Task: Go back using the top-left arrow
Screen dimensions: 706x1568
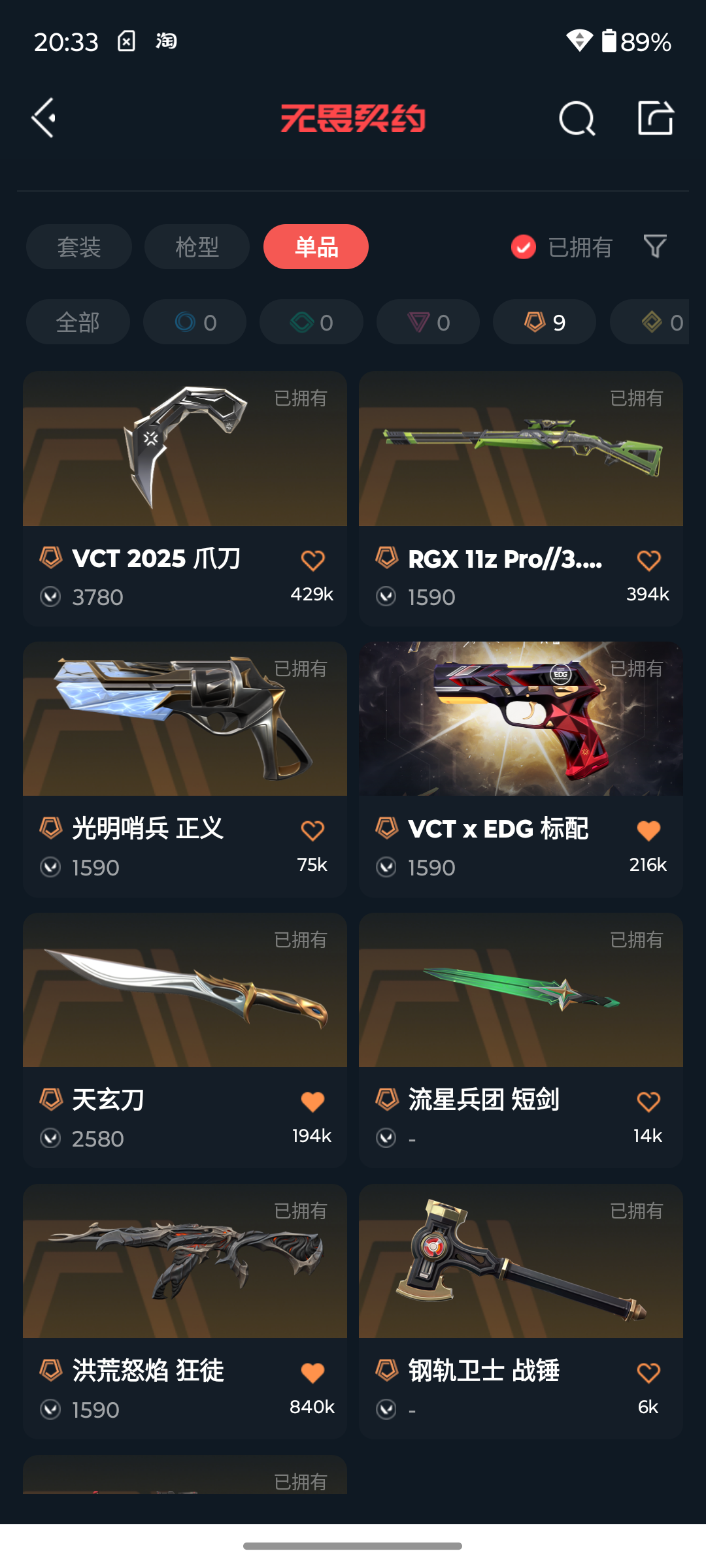Action: [x=44, y=118]
